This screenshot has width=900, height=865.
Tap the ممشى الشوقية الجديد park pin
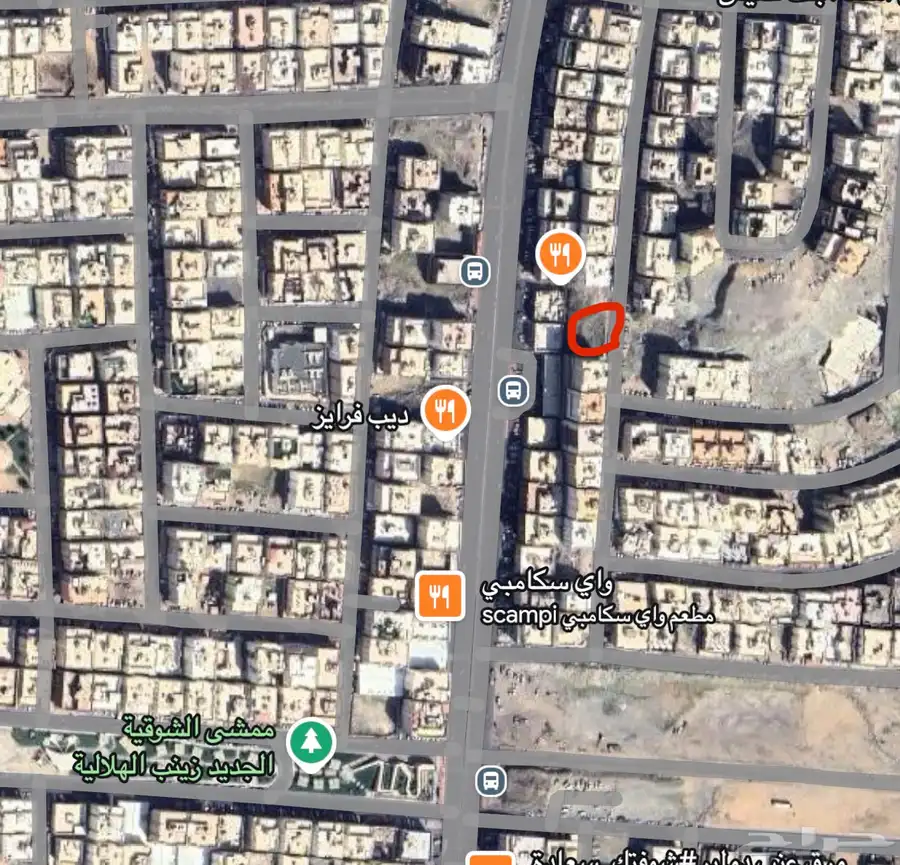pos(311,744)
